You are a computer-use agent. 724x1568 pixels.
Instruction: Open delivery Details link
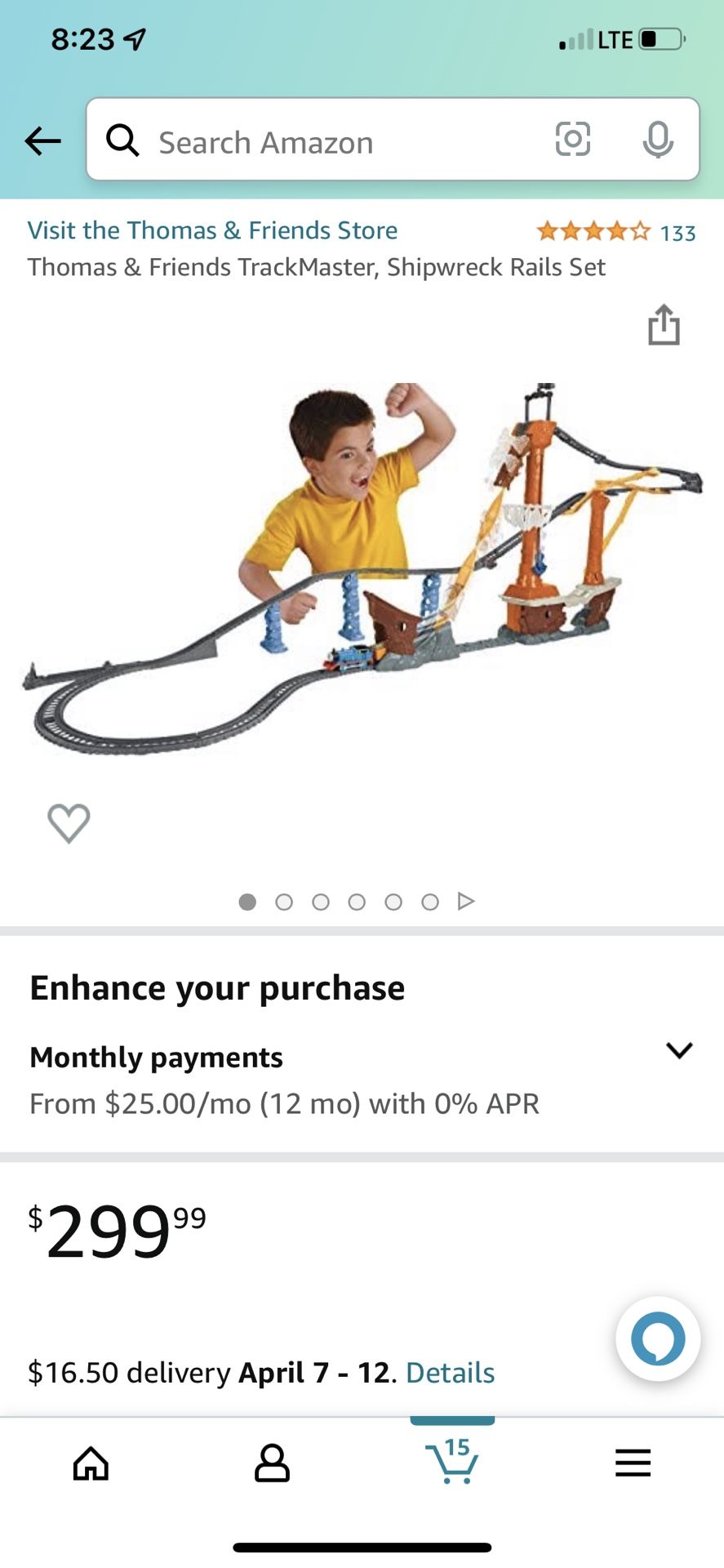click(450, 1373)
